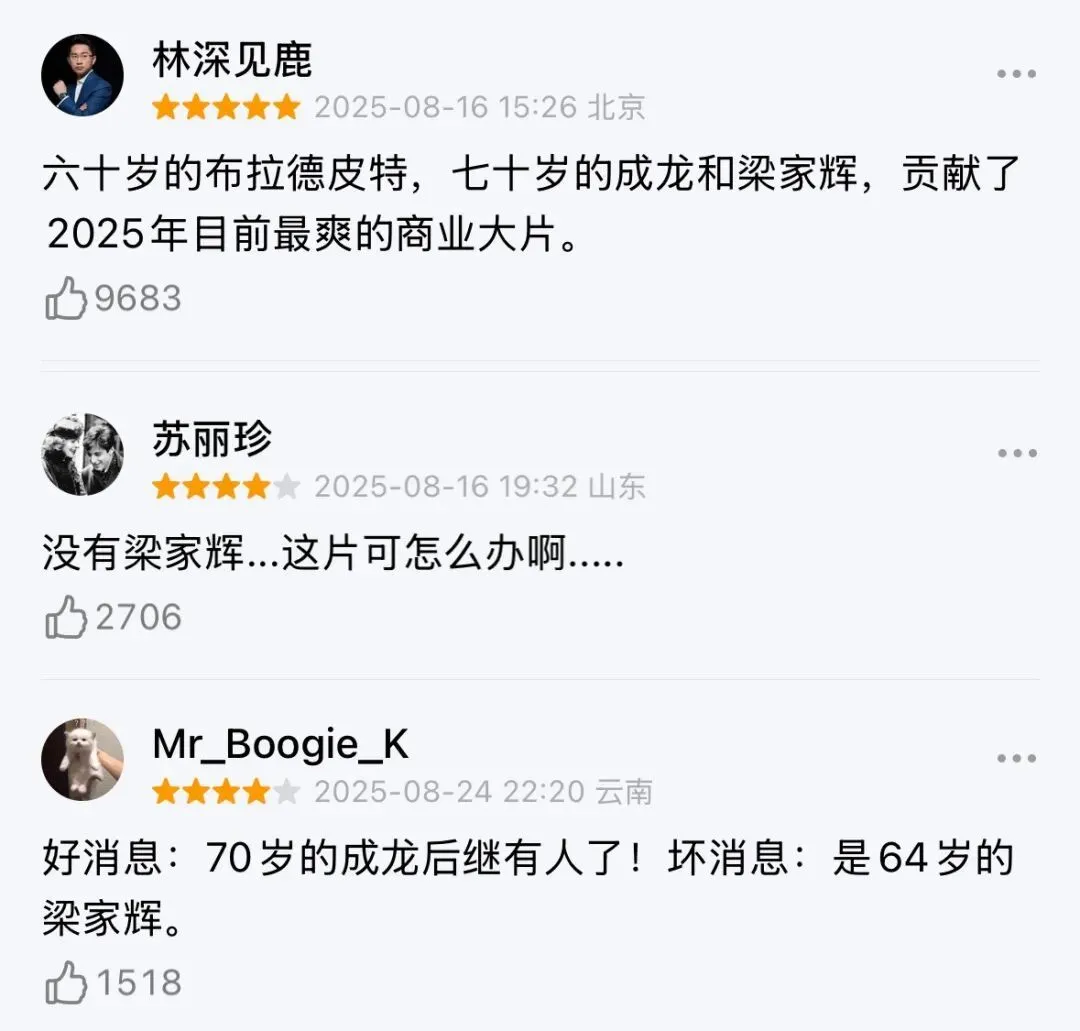Tap the username 林深见鹿
Viewport: 1080px width, 1031px height.
232,61
